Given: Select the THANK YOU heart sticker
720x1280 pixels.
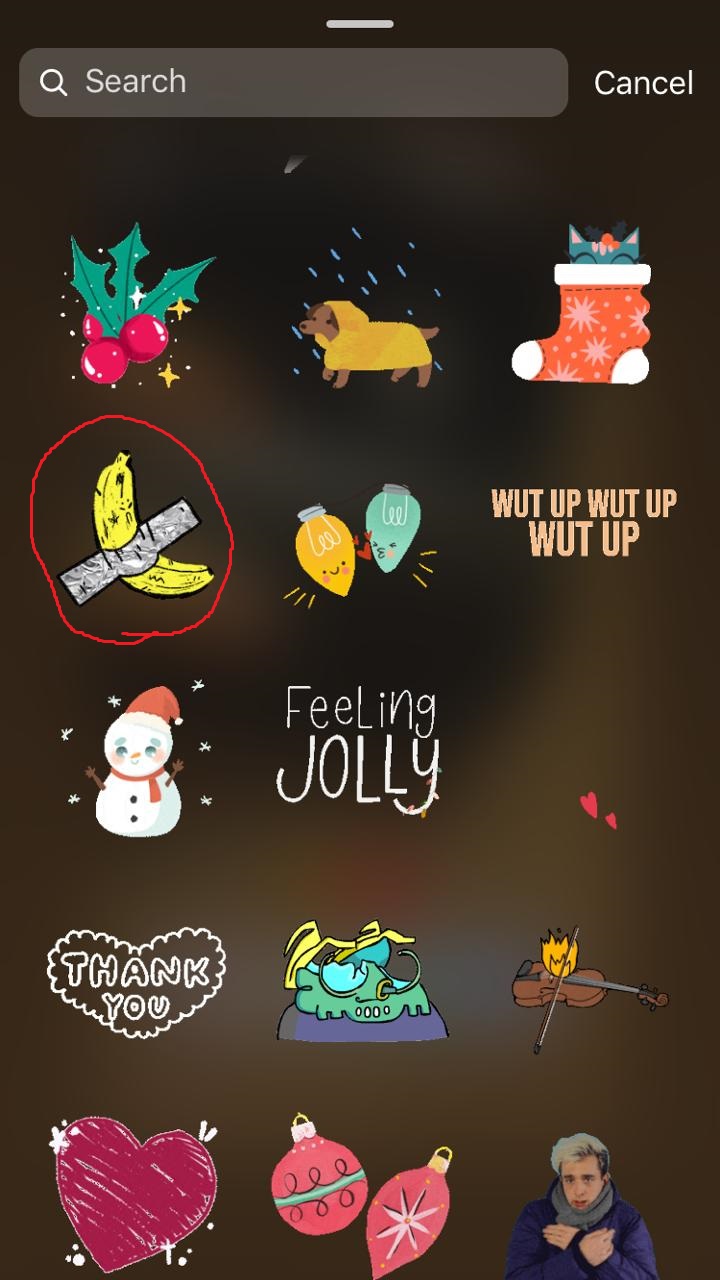Looking at the screenshot, I should [137, 982].
